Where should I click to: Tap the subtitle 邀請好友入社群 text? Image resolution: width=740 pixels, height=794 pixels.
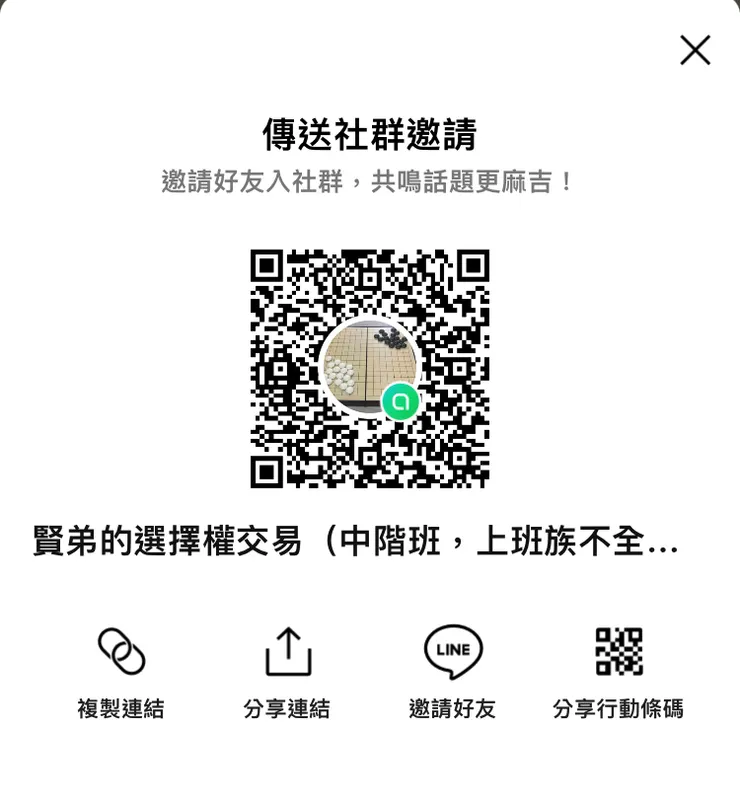coord(369,180)
